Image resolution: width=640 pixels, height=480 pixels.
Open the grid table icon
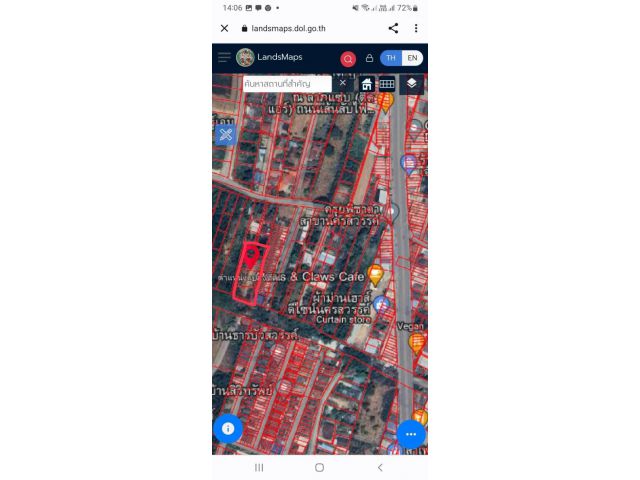point(387,84)
